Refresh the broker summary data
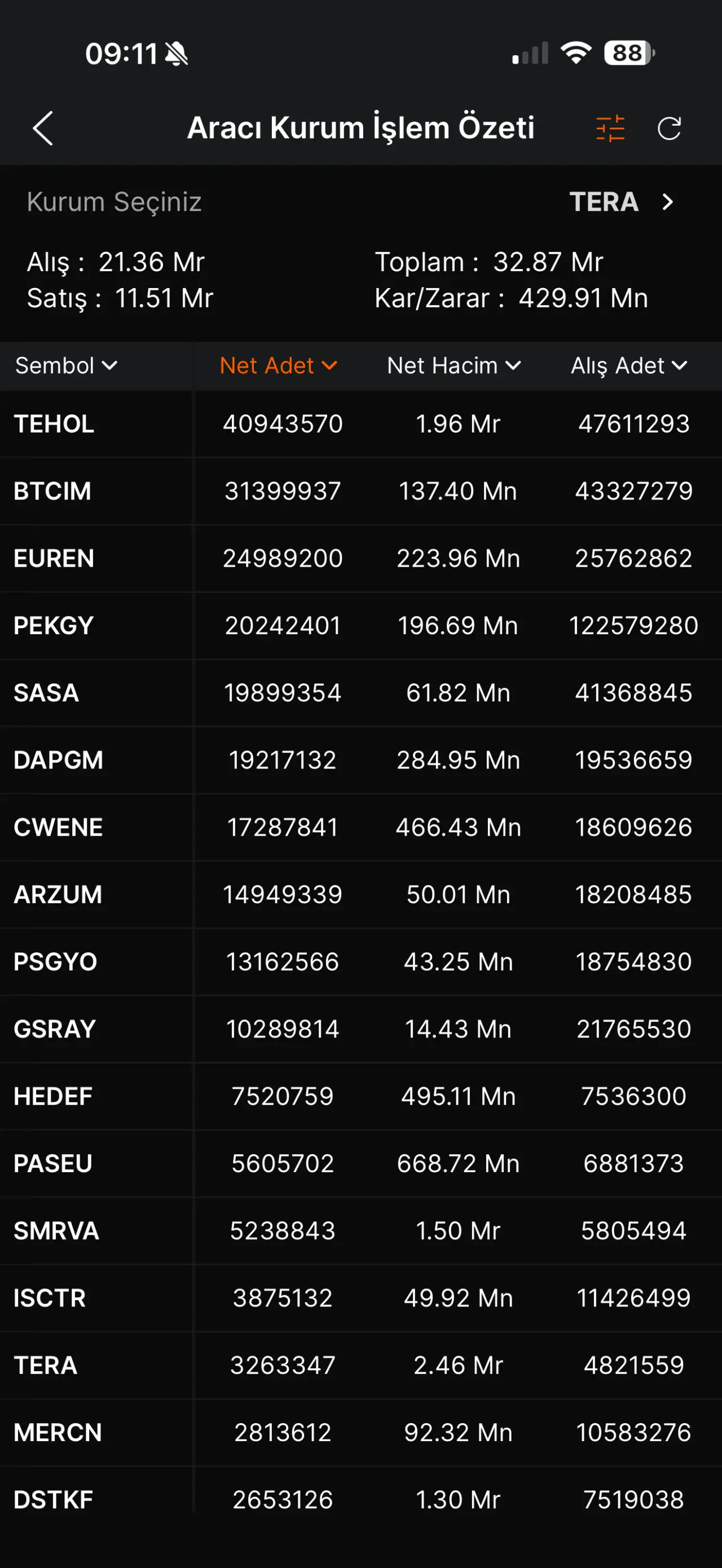This screenshot has height=1568, width=722. tap(669, 129)
